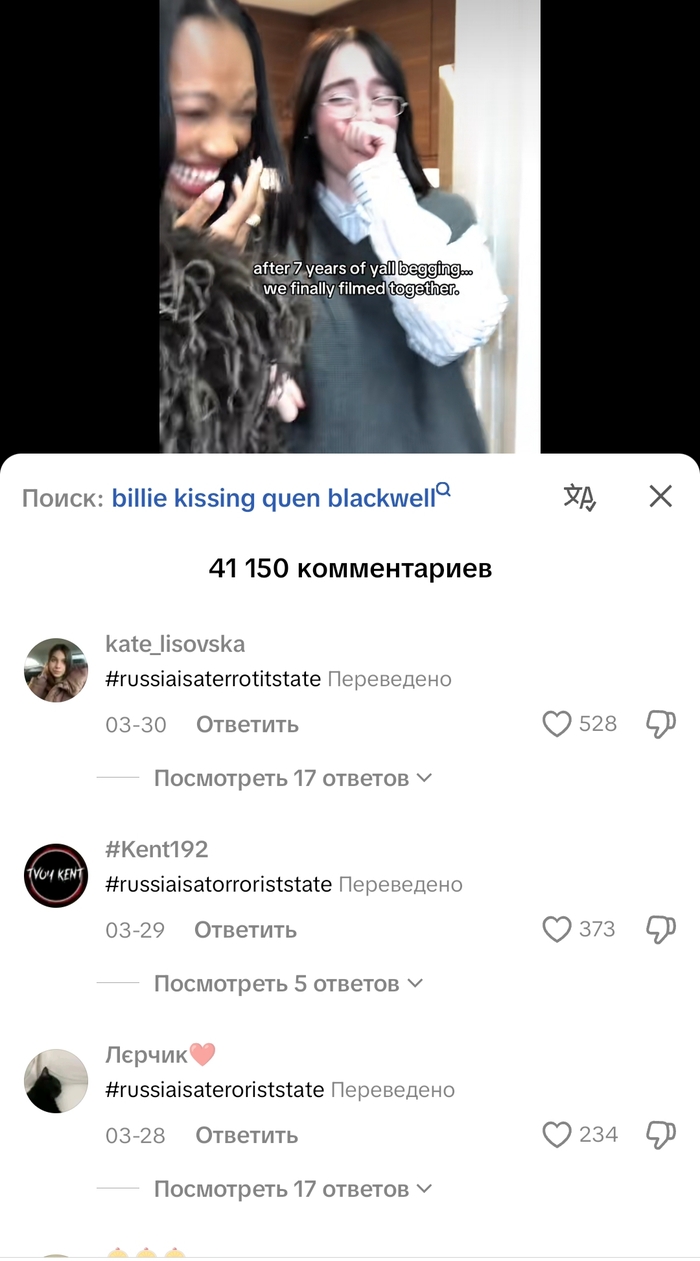Dislike #Kent192's comment
The width and height of the screenshot is (700, 1261).
661,930
